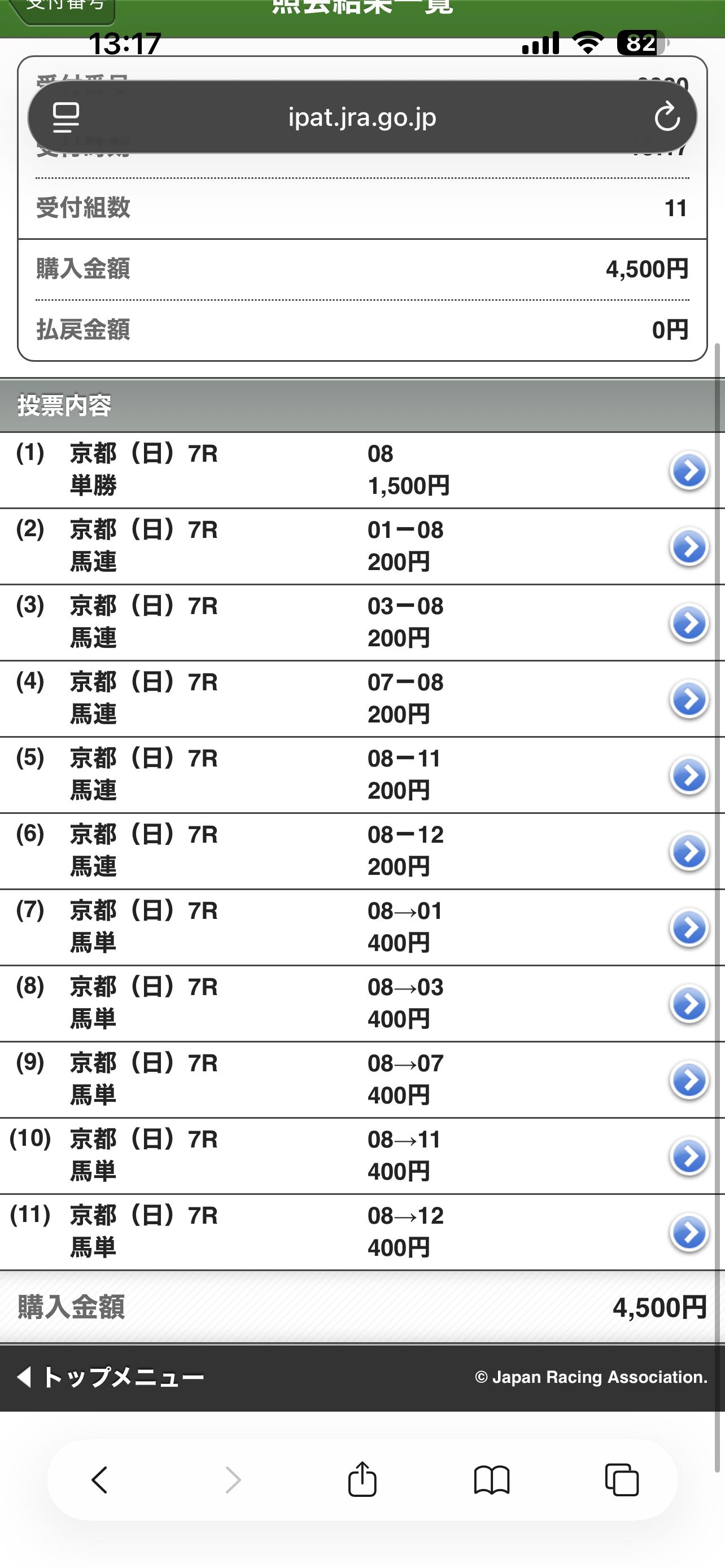The image size is (725, 1568).
Task: Open bet (1) 単勝 08 details
Action: 688,471
